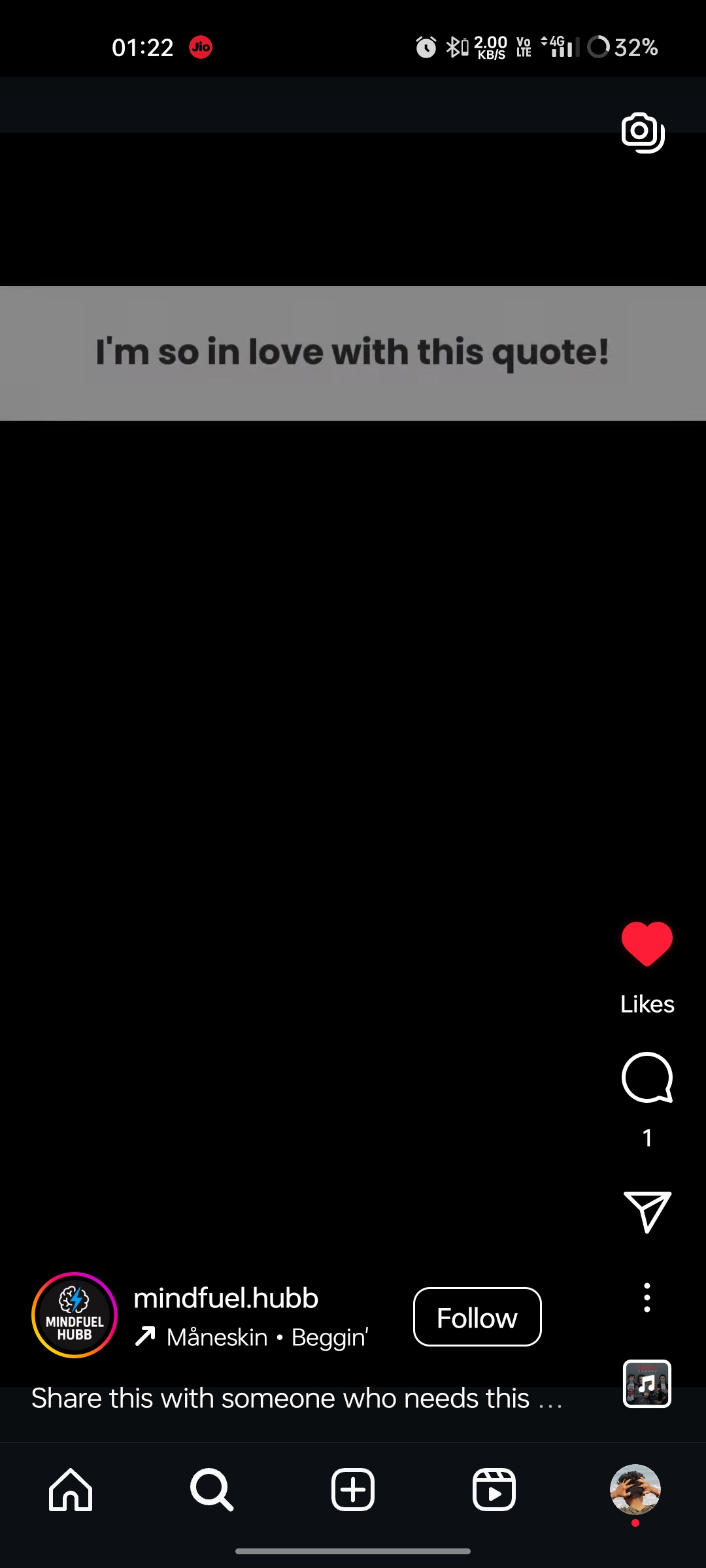Open mindfuel.hubb's profile picture
Viewport: 706px width, 1568px height.
click(x=75, y=1315)
